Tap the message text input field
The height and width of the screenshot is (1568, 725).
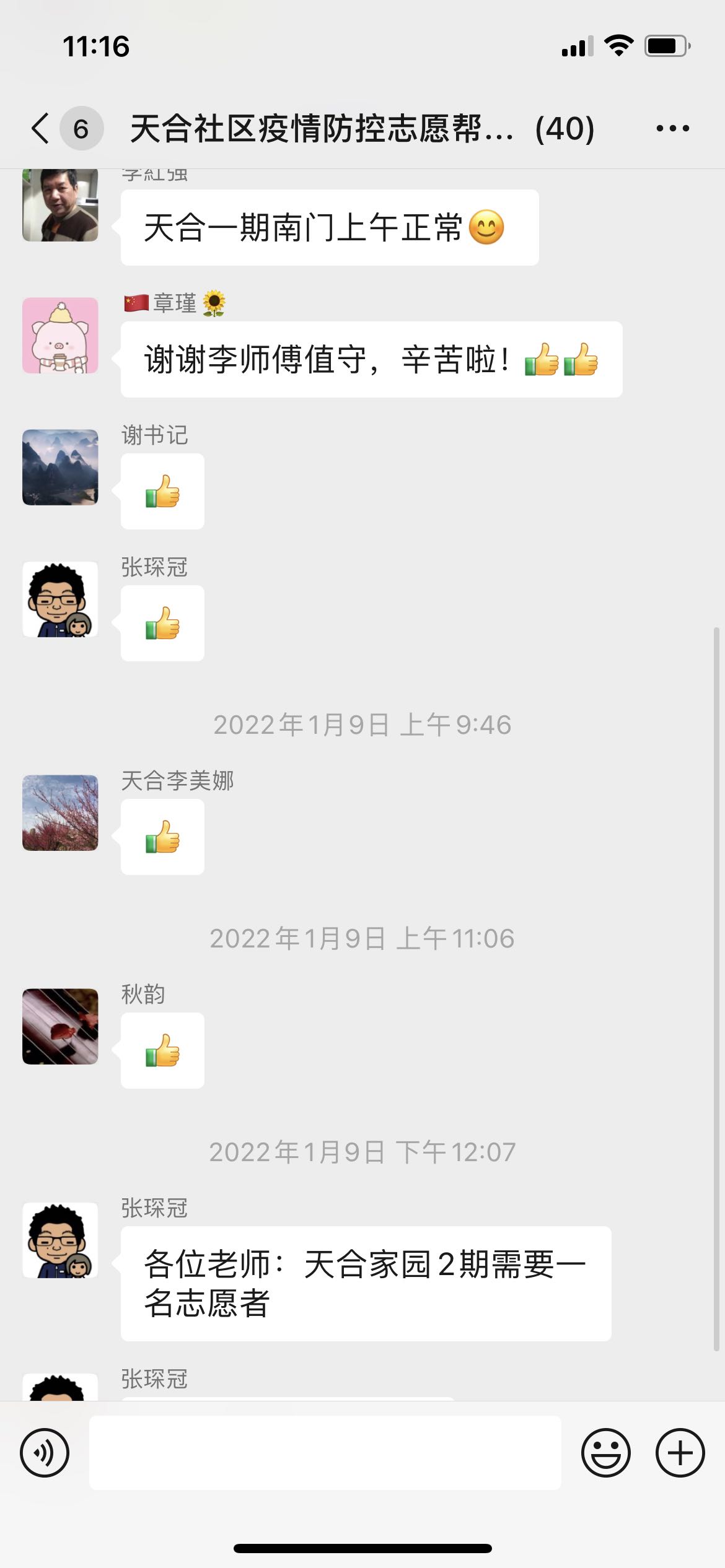click(x=325, y=1452)
